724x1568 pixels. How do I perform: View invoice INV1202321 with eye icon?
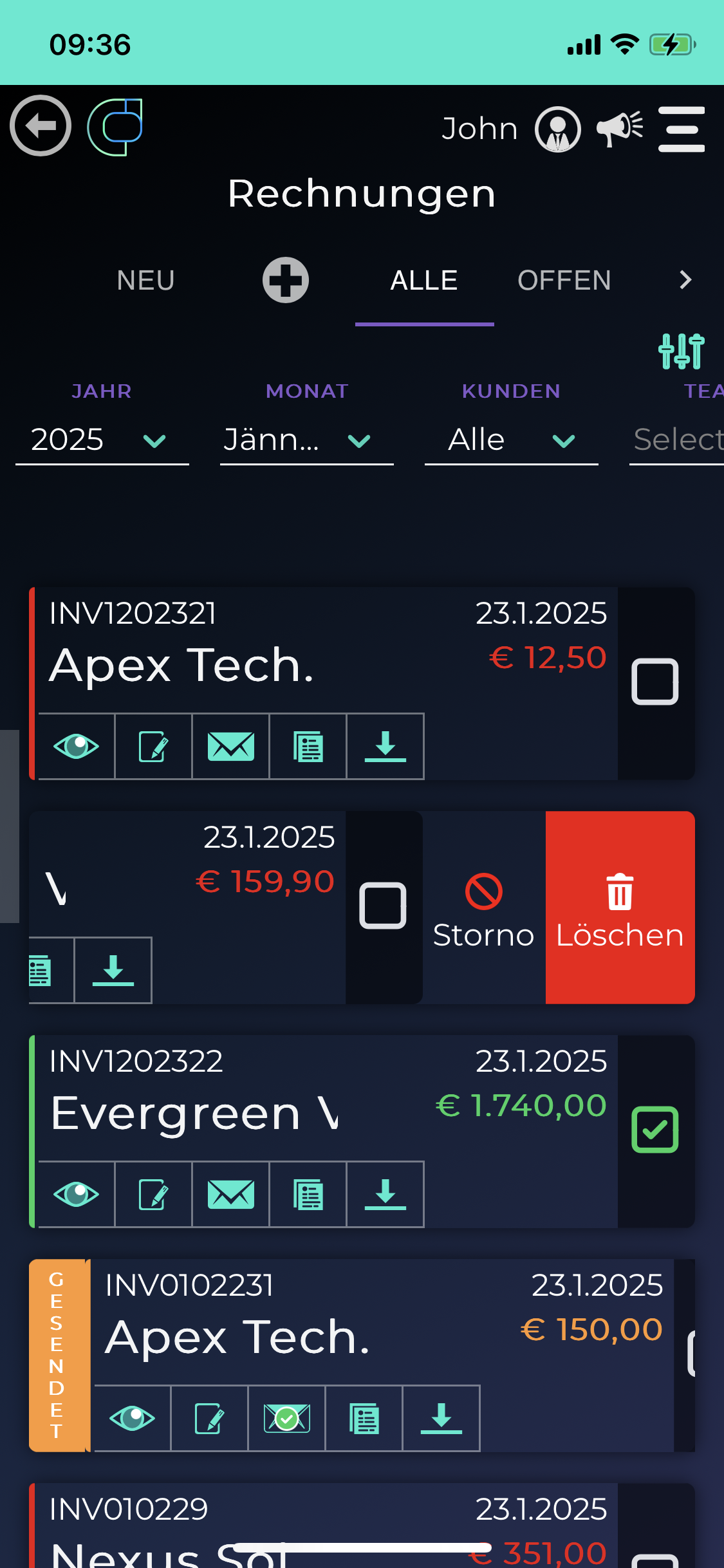(77, 747)
